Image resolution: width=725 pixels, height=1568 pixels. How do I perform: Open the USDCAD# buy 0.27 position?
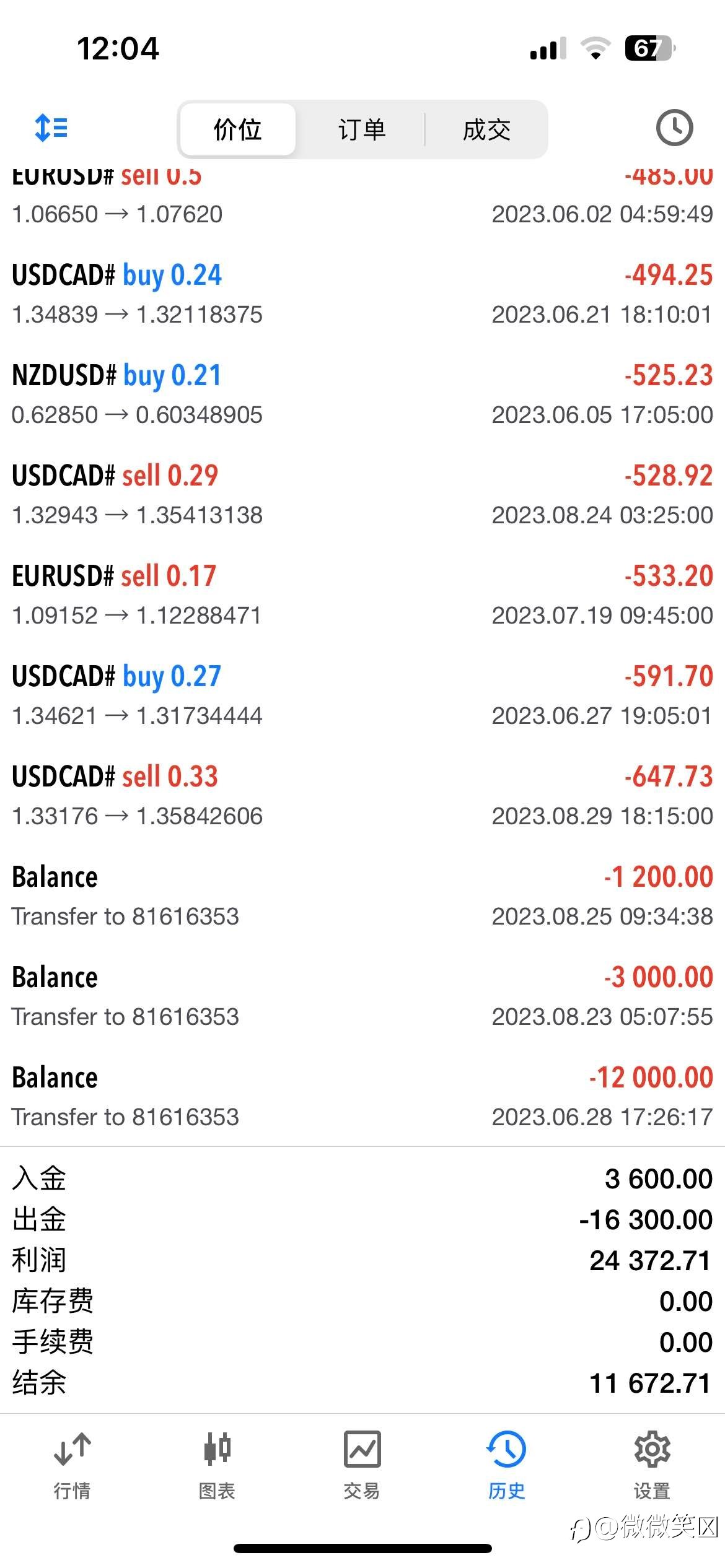click(362, 695)
